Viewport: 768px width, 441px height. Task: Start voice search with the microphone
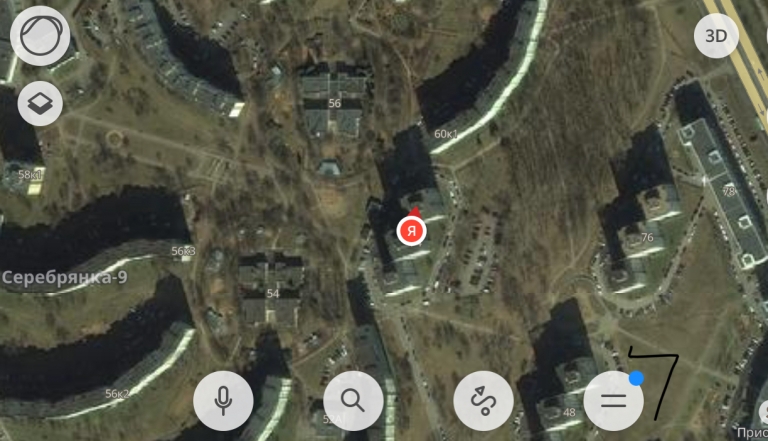(x=223, y=401)
